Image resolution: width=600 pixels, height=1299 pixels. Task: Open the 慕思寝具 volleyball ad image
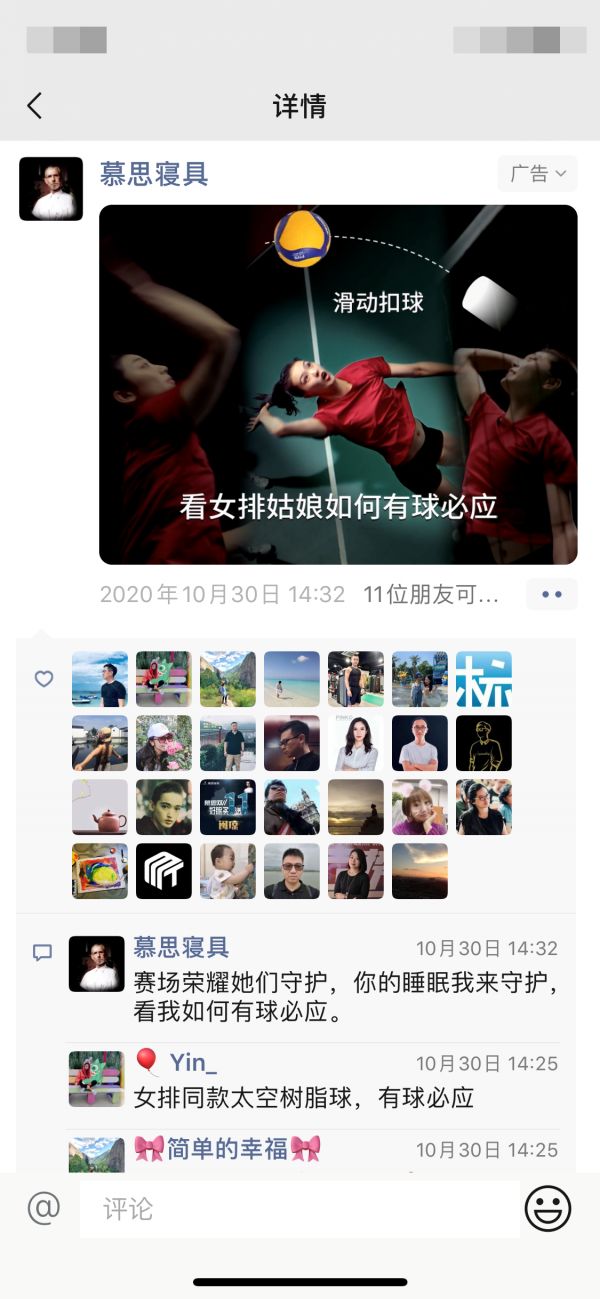point(338,385)
